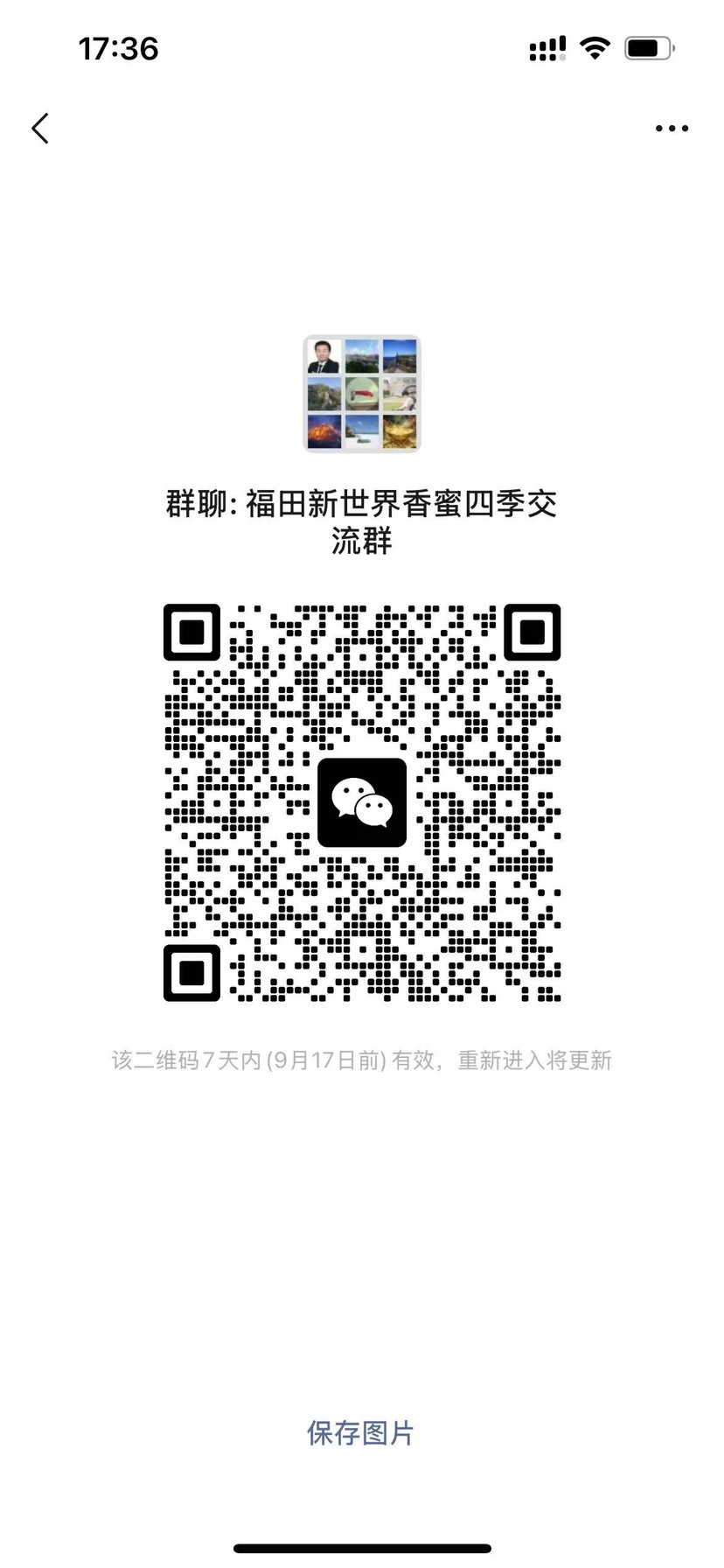Viewport: 724px width, 1568px height.
Task: Open the three-dot more options menu
Action: click(x=672, y=129)
